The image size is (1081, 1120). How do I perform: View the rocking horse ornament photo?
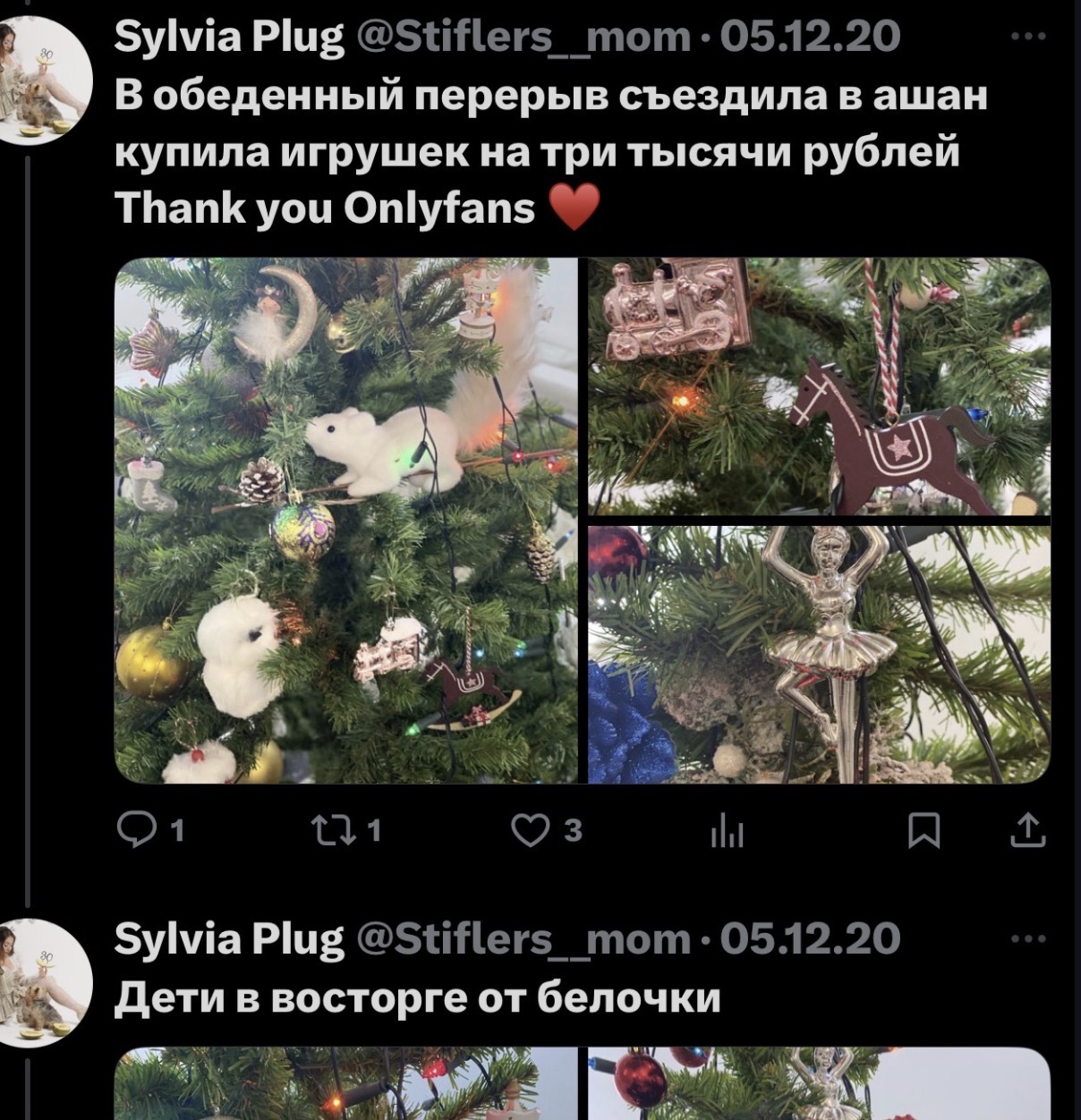tap(819, 386)
